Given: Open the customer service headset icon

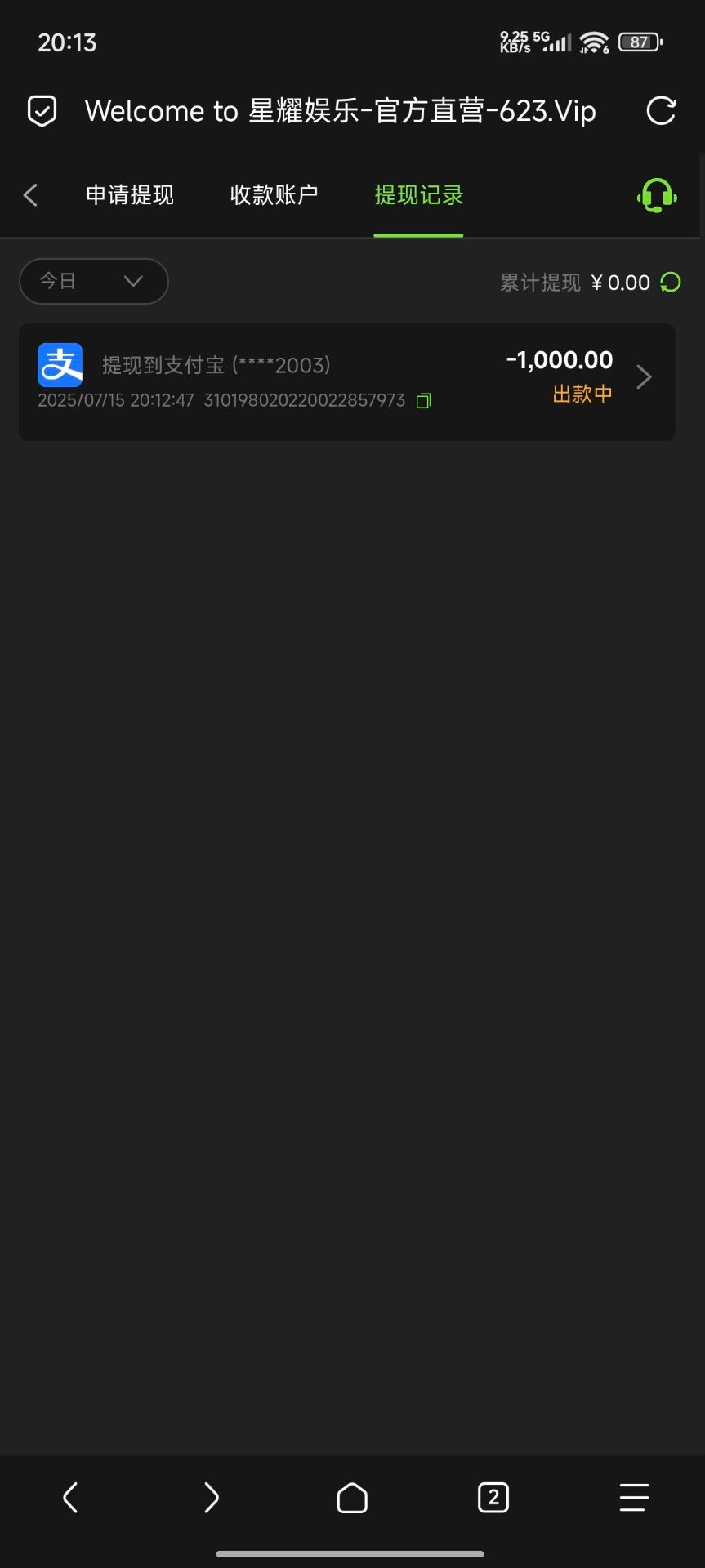Looking at the screenshot, I should pyautogui.click(x=657, y=195).
